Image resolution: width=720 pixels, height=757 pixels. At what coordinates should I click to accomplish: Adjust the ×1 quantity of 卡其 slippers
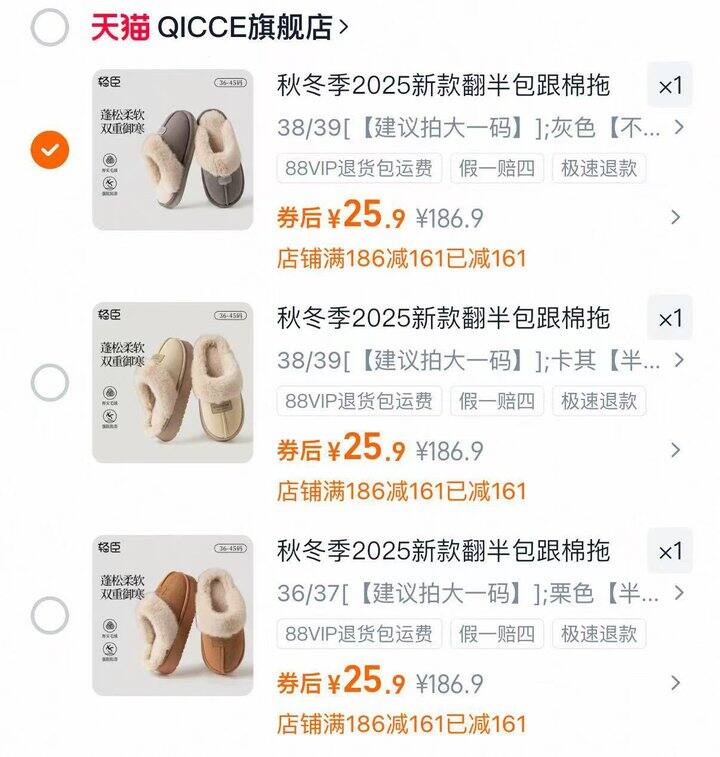[x=669, y=319]
